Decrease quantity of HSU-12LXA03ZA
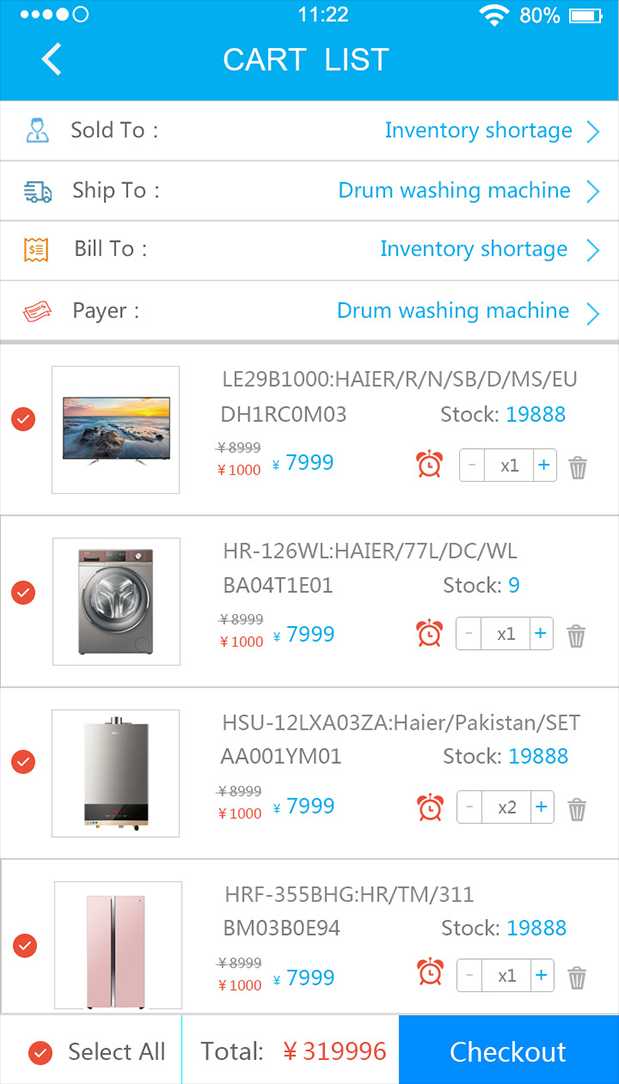 point(469,807)
